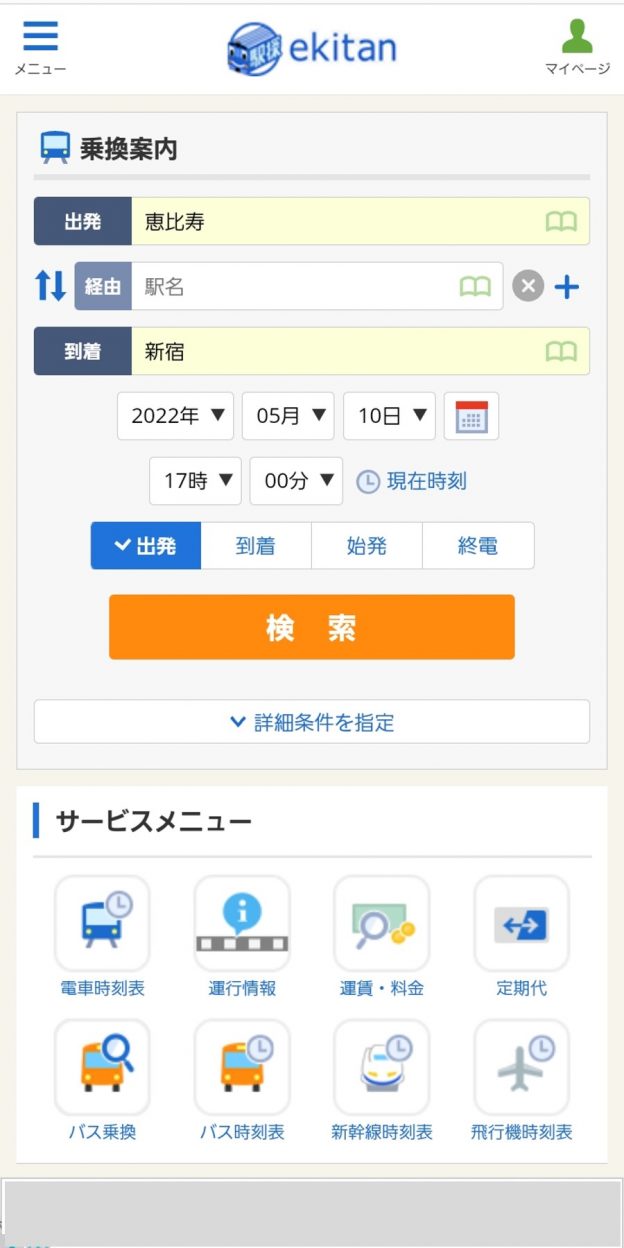624x1248 pixels.
Task: Open the month dropdown 05月
Action: [x=288, y=416]
